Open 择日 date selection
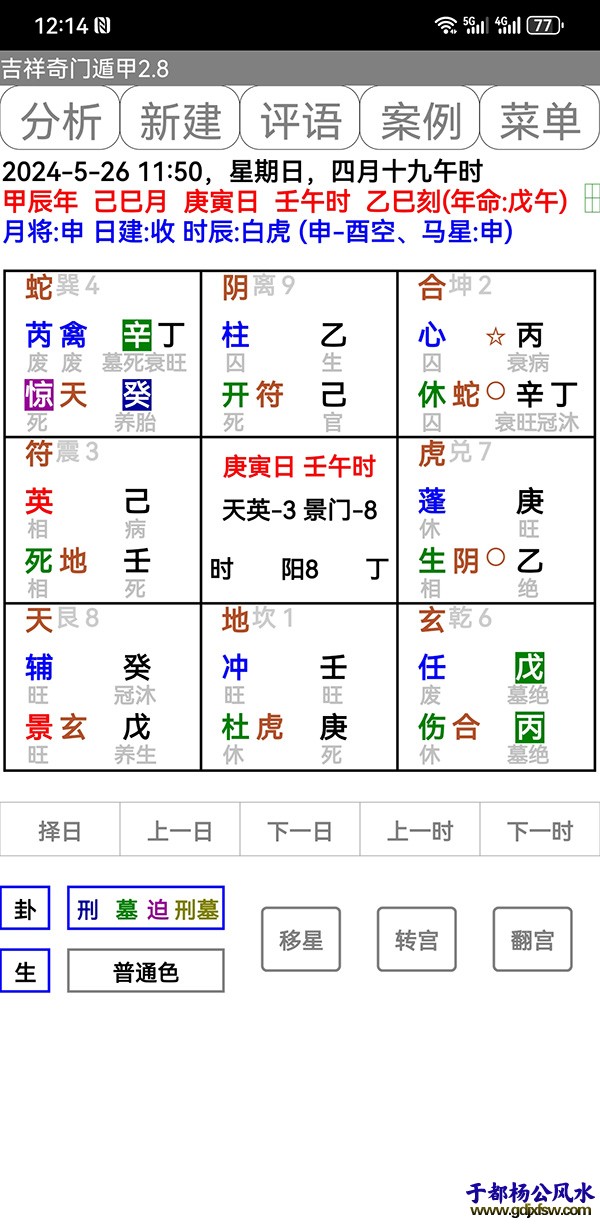This screenshot has height=1224, width=600. coord(60,830)
